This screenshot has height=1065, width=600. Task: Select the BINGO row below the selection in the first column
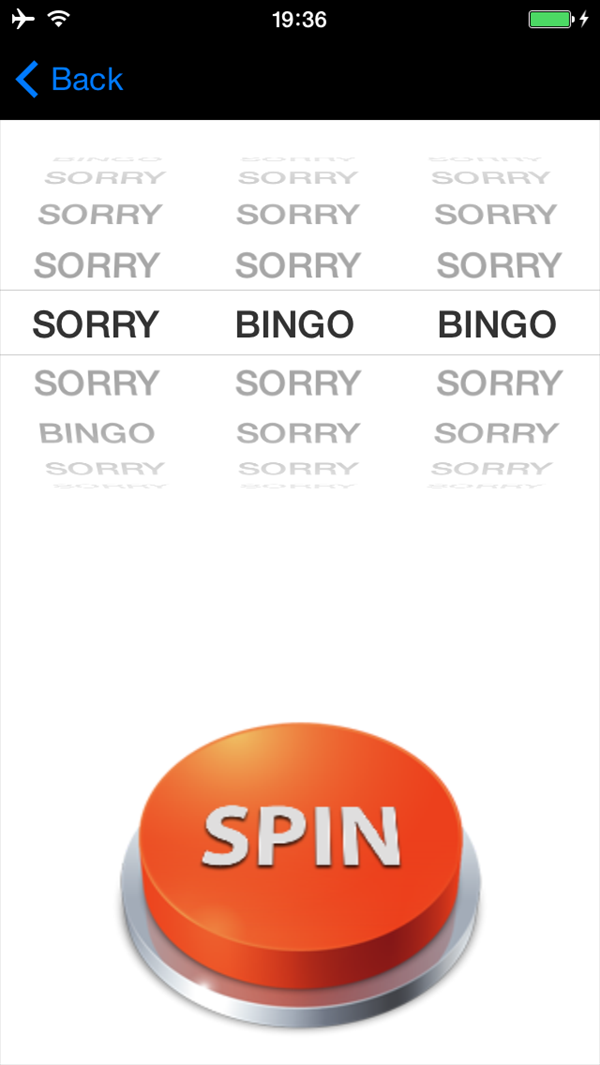97,433
